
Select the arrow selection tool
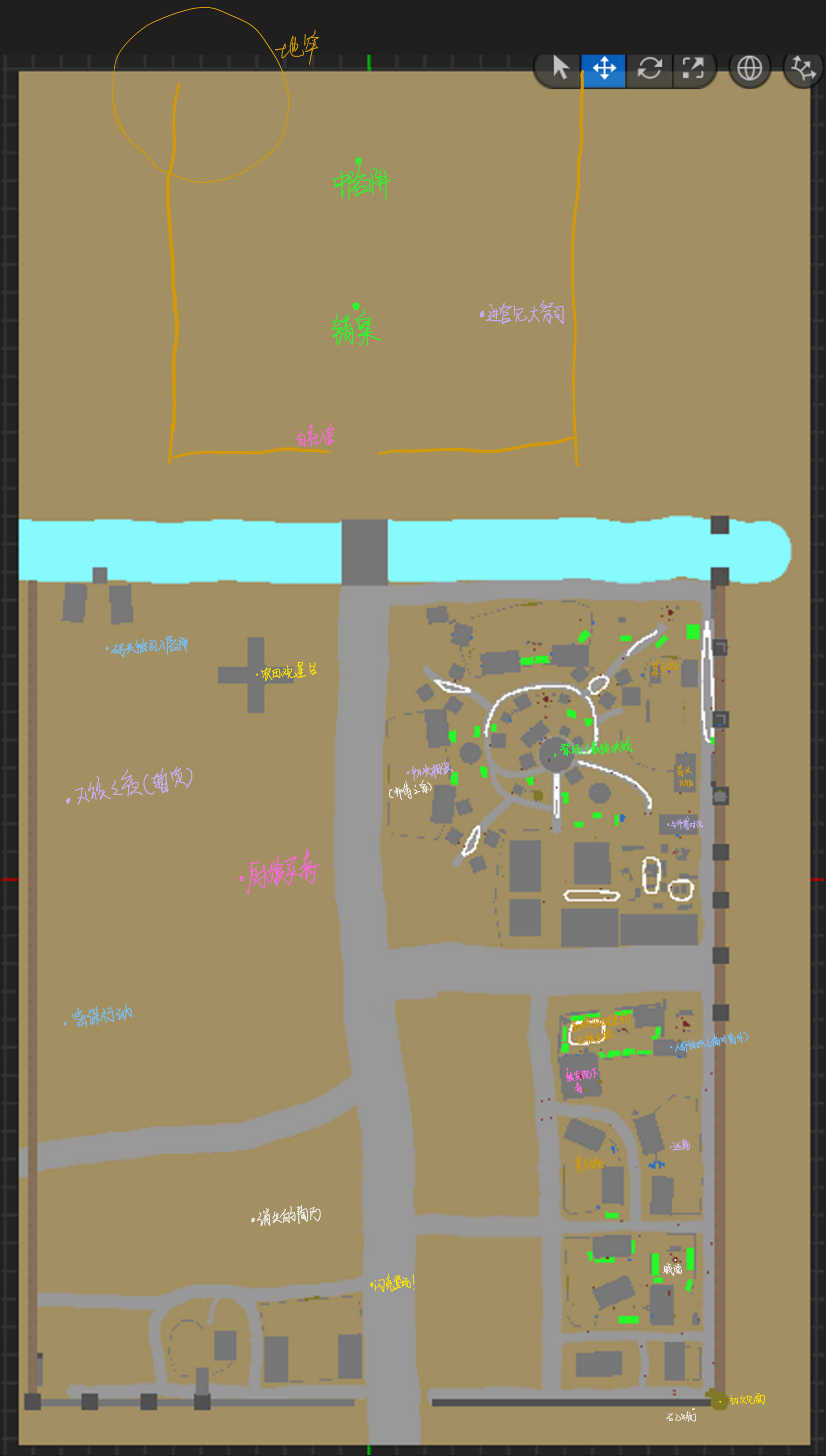(x=561, y=68)
